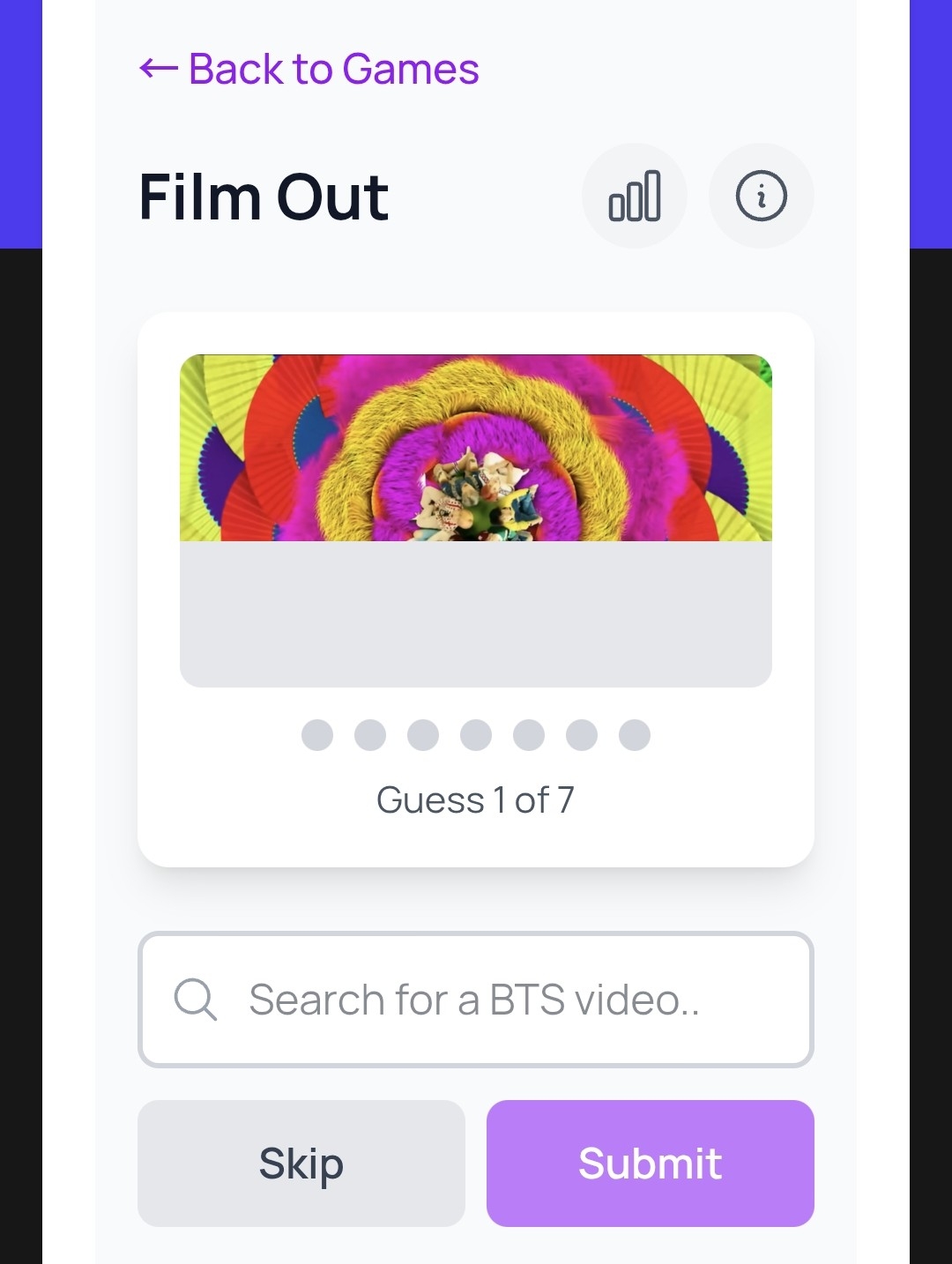This screenshot has height=1264, width=952.
Task: Open the game info icon
Action: pos(761,196)
